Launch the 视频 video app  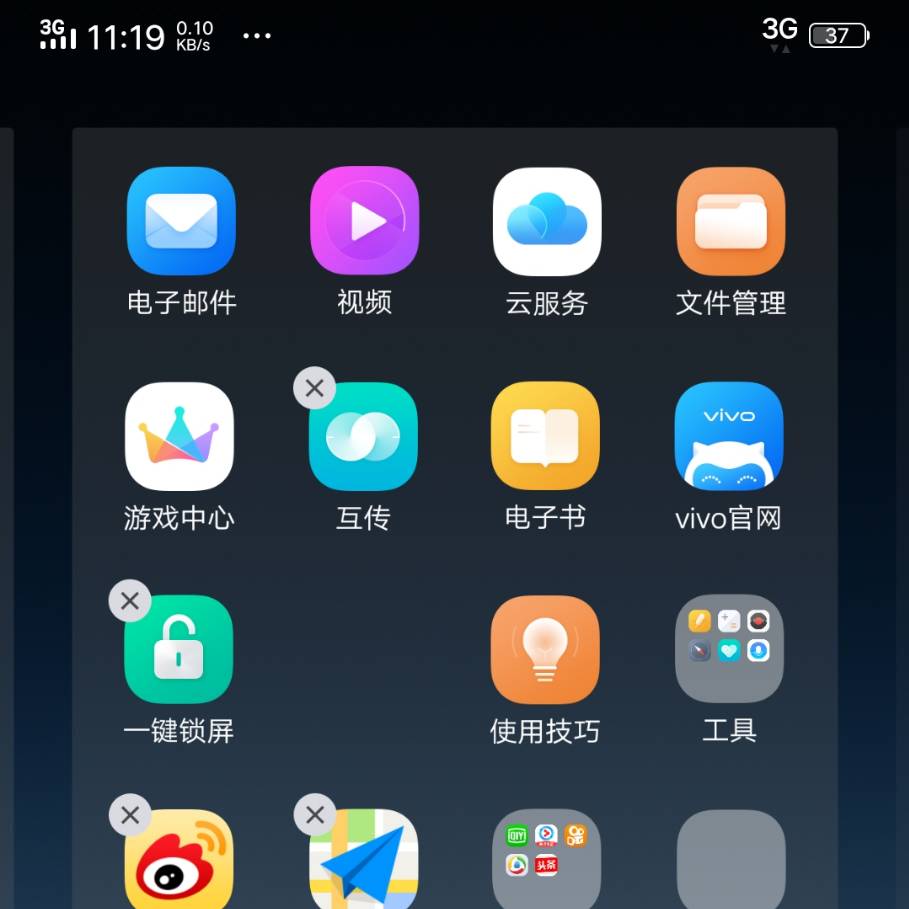pyautogui.click(x=364, y=221)
